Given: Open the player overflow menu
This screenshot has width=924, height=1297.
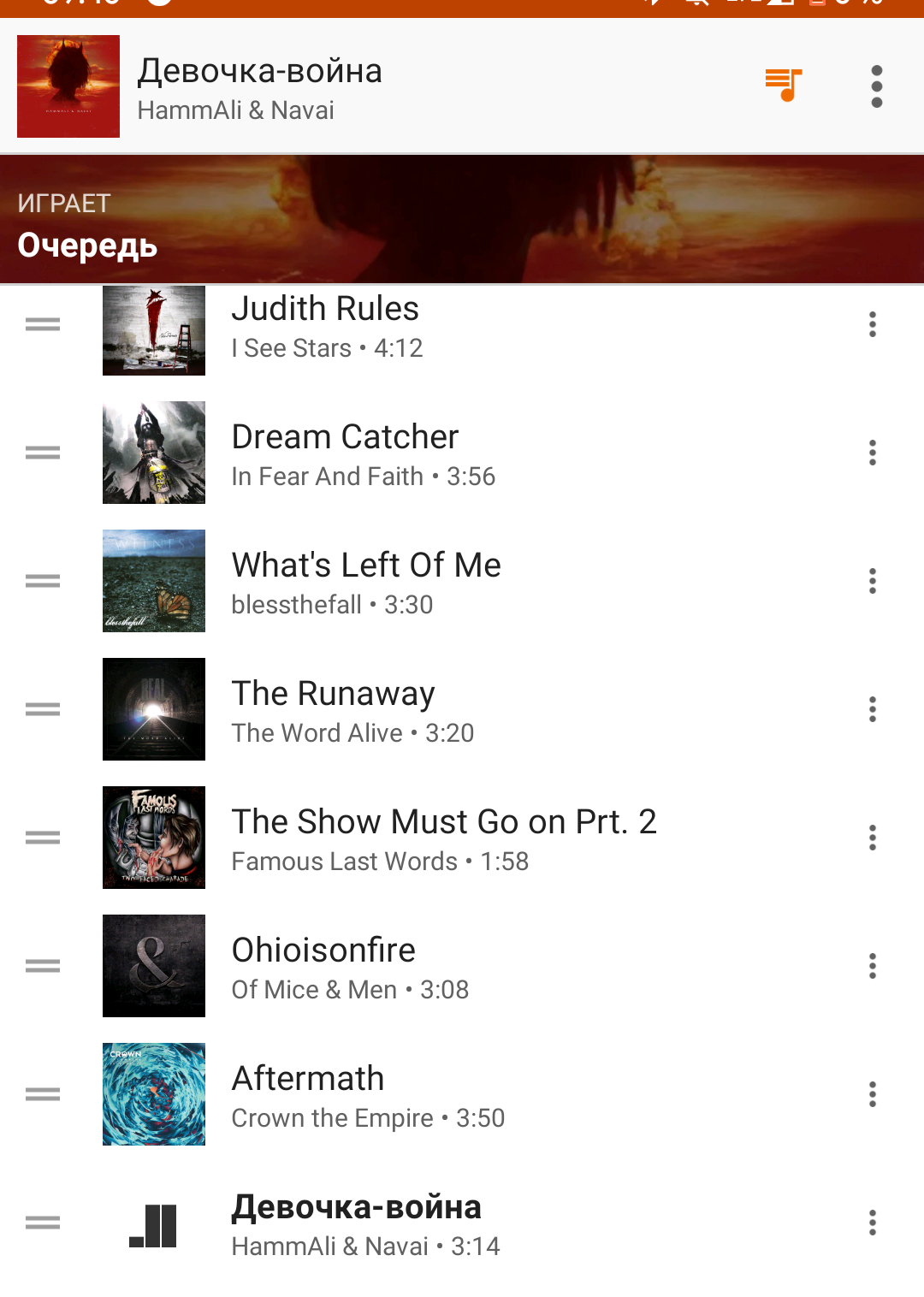Looking at the screenshot, I should 876,86.
